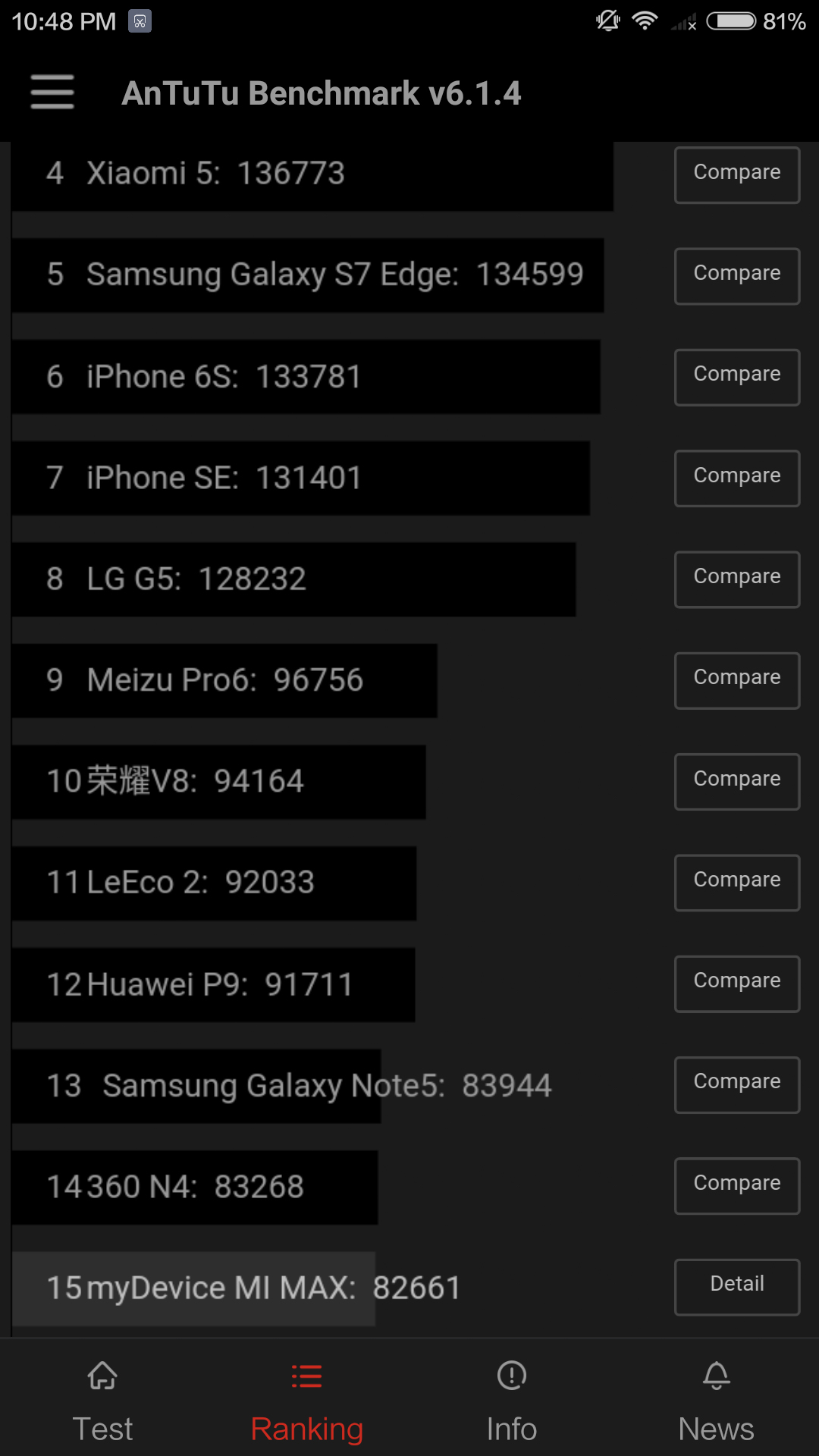Compare with iPhone SE

click(x=737, y=479)
